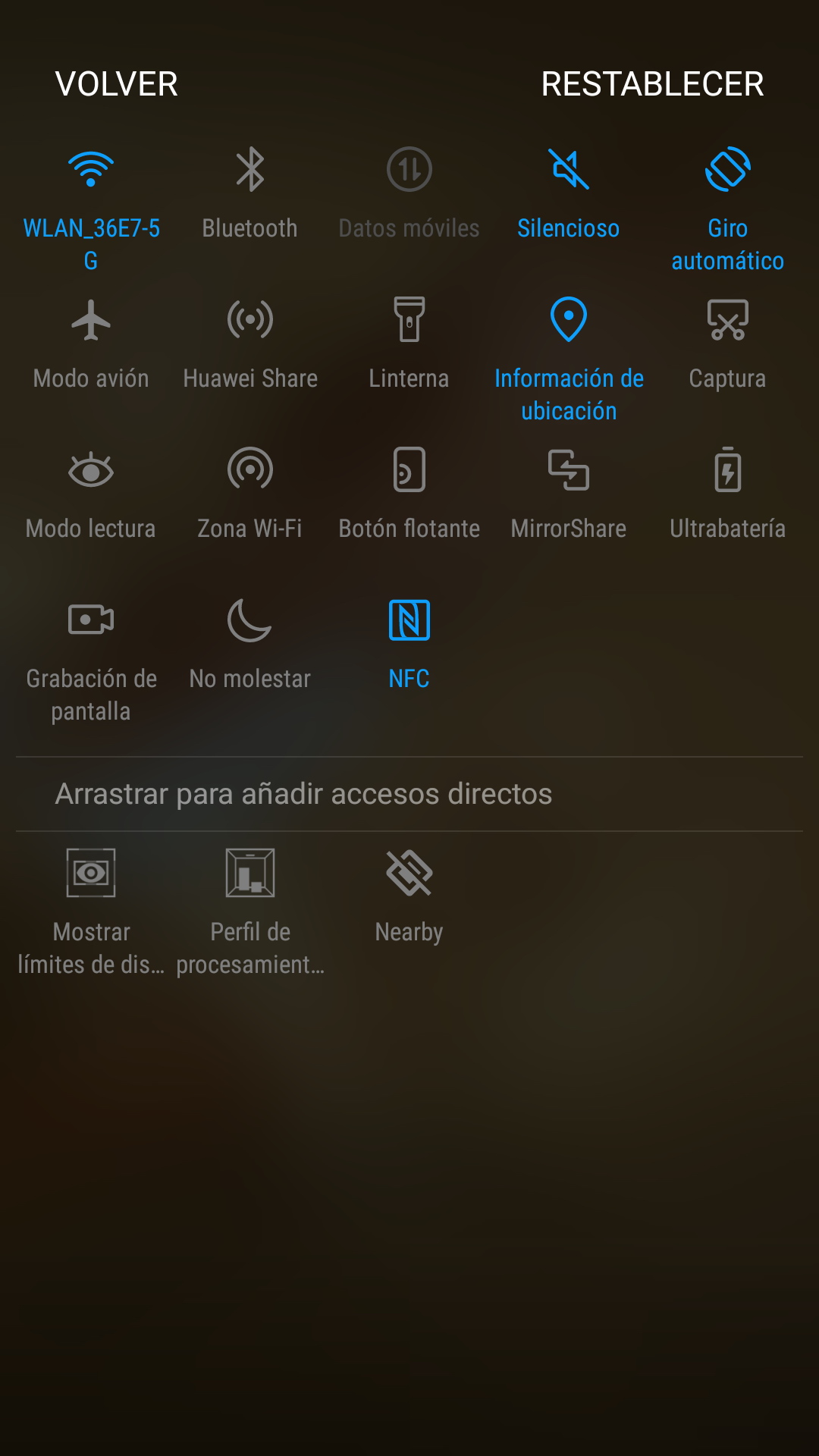Enable the Botón flotante

pos(409,470)
